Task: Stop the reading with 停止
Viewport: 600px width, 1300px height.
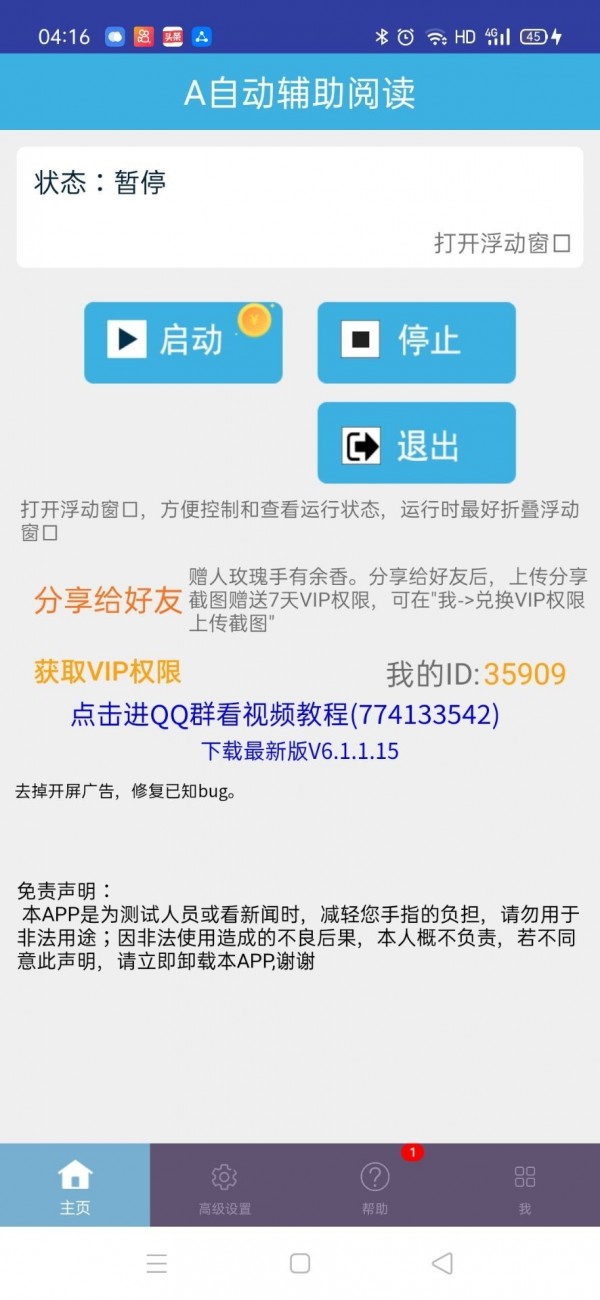Action: click(416, 342)
